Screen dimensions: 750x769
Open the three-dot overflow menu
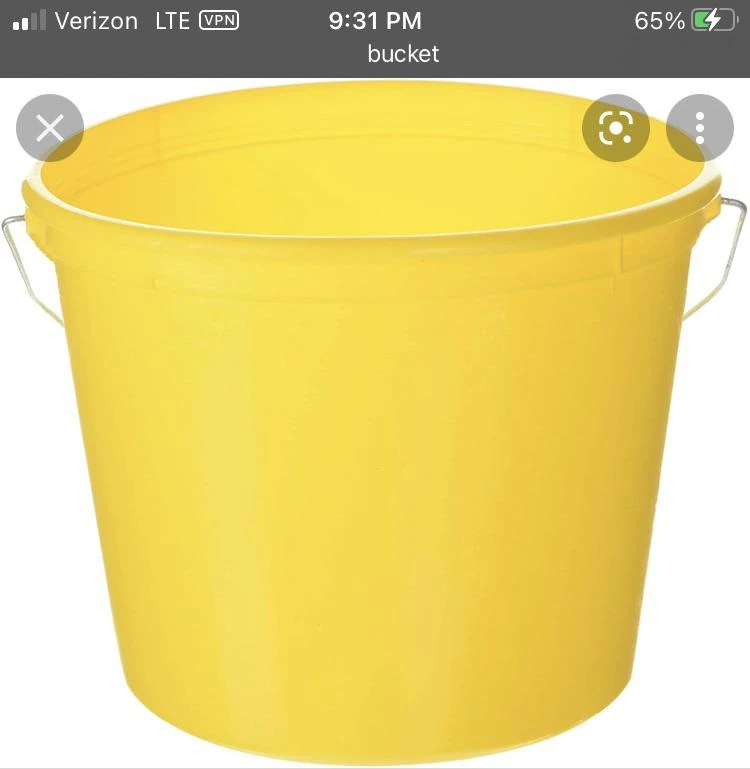click(x=699, y=129)
